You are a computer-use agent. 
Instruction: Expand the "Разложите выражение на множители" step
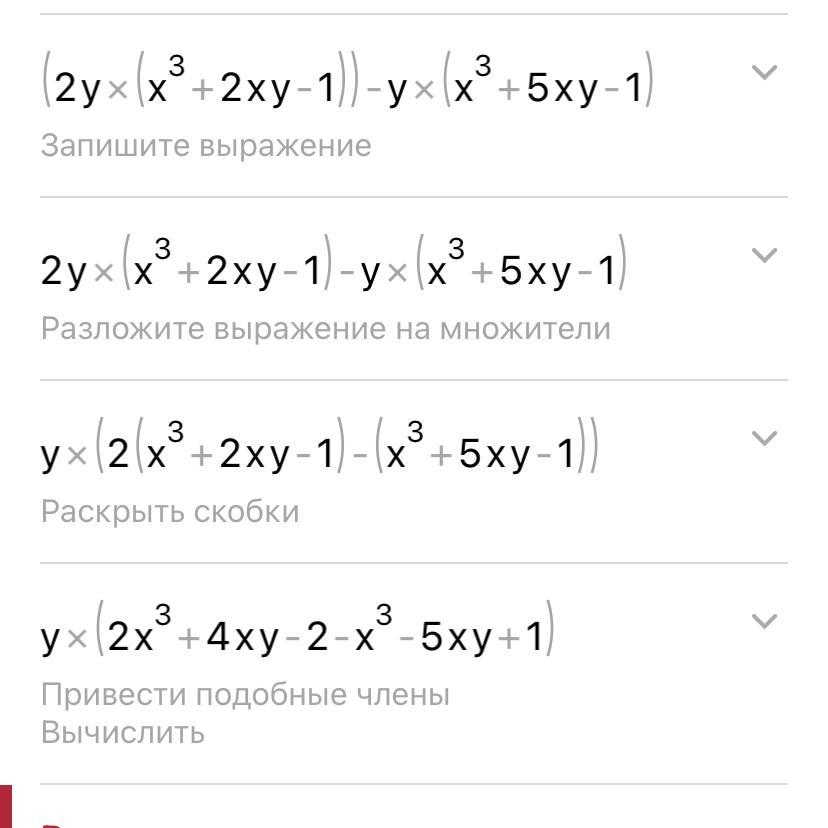click(764, 255)
